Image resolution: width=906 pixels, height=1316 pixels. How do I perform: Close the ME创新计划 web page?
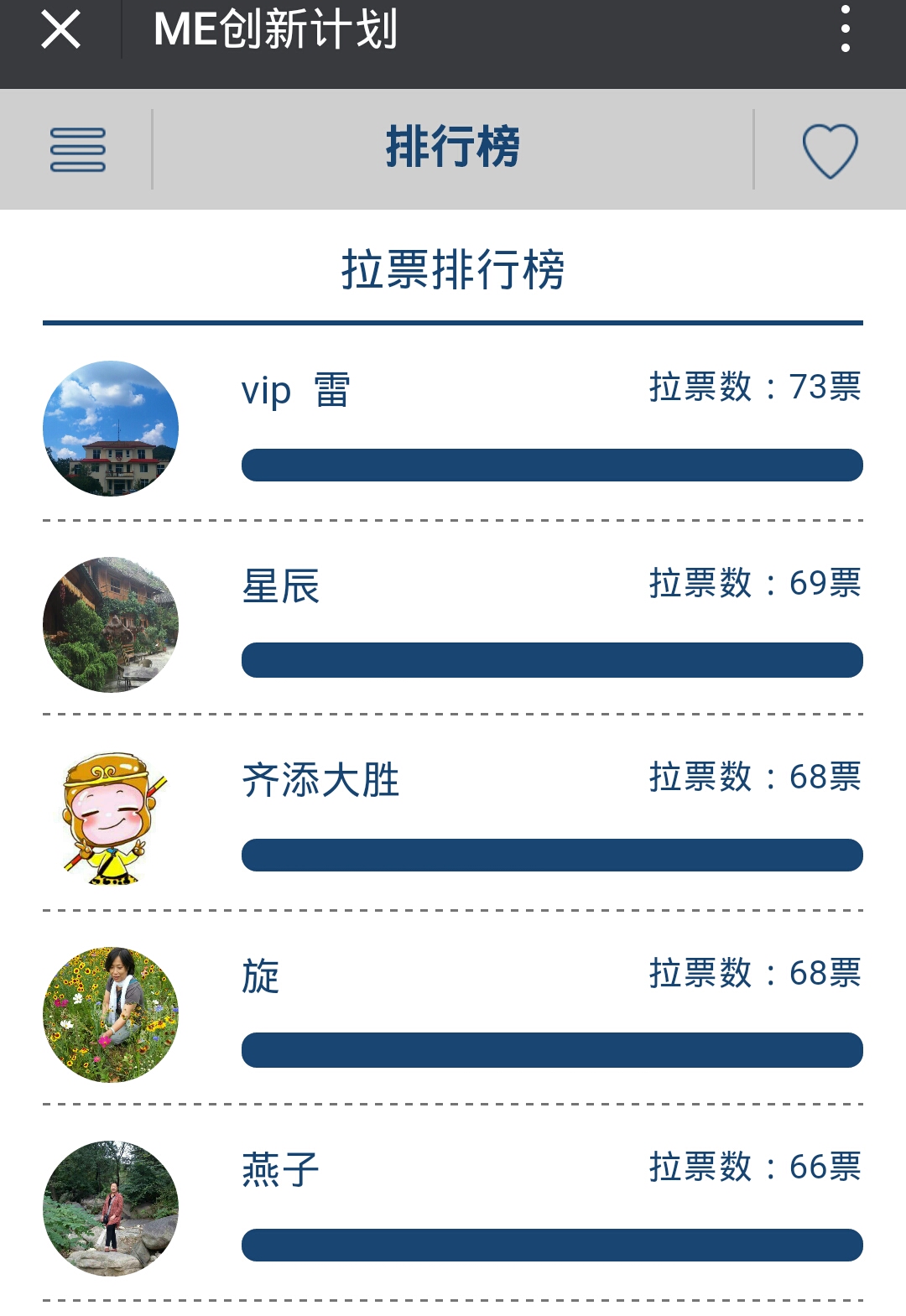(60, 30)
